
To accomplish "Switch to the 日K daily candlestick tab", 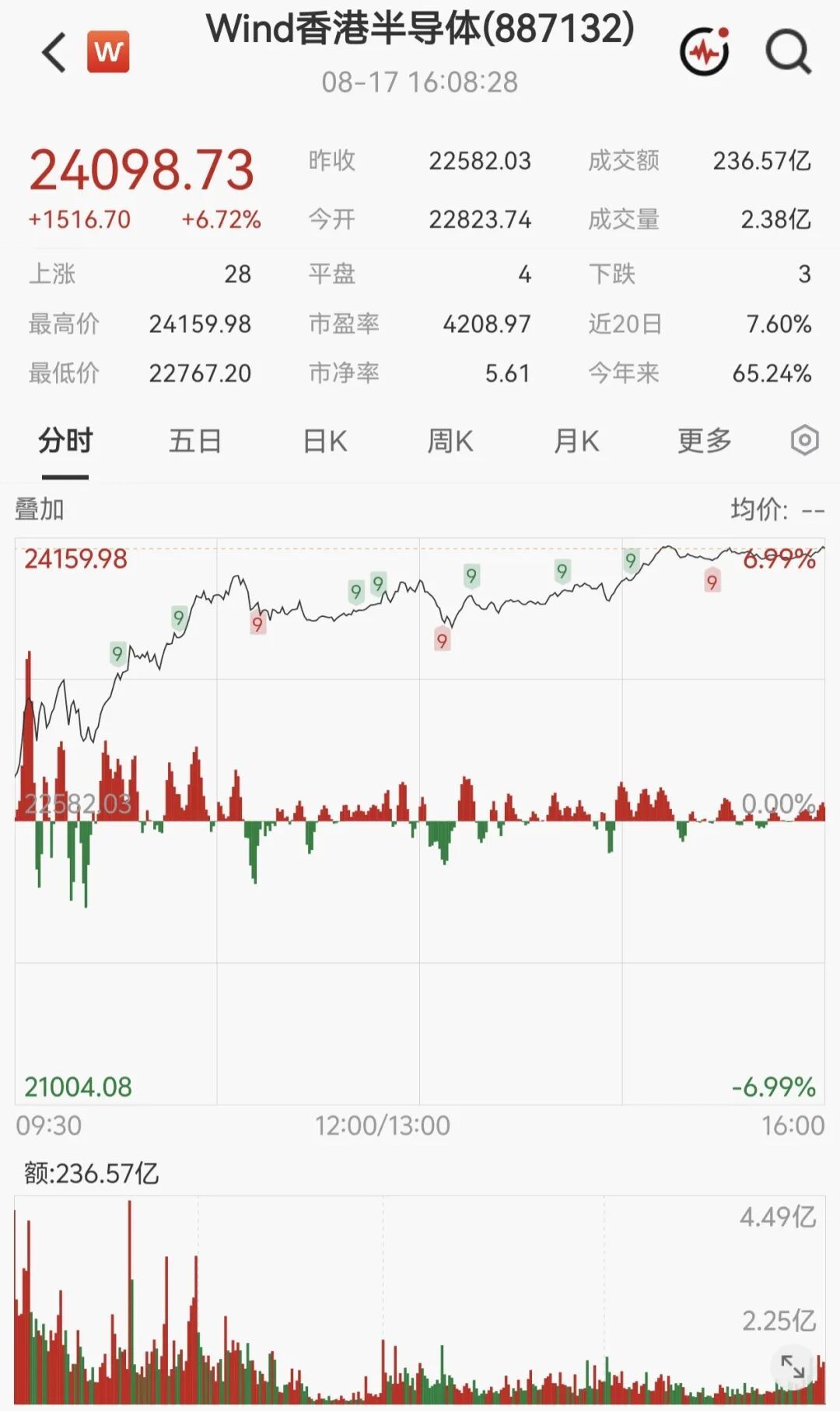I will click(x=325, y=441).
